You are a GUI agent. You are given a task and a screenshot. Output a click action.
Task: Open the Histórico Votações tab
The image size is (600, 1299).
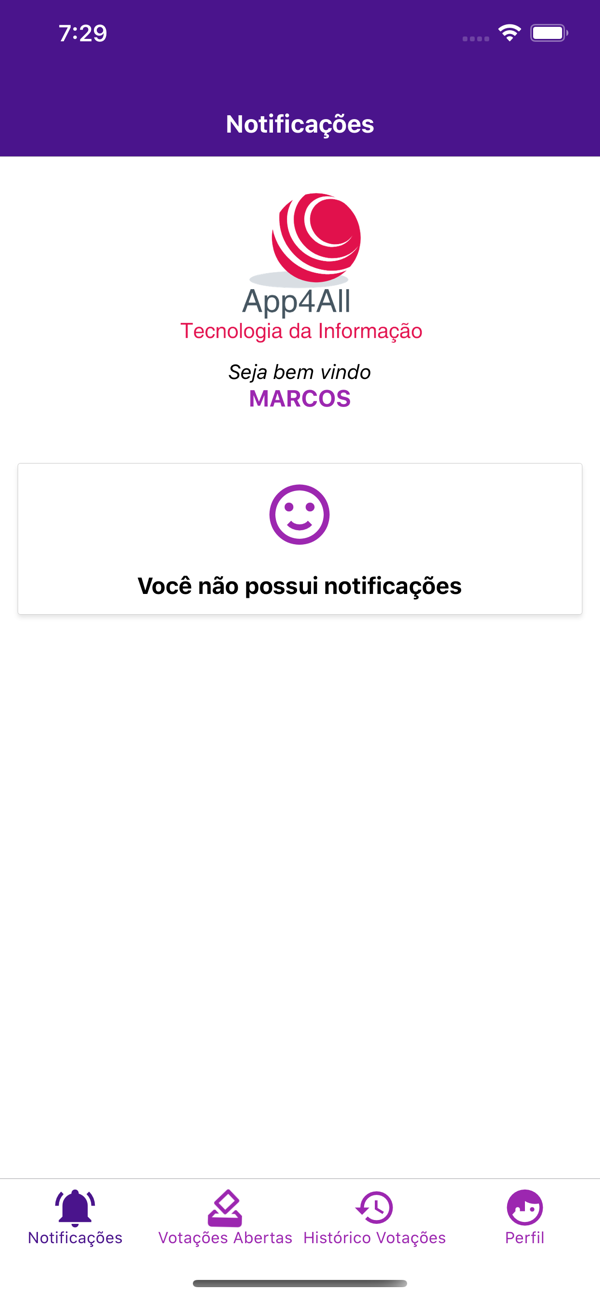click(375, 1217)
